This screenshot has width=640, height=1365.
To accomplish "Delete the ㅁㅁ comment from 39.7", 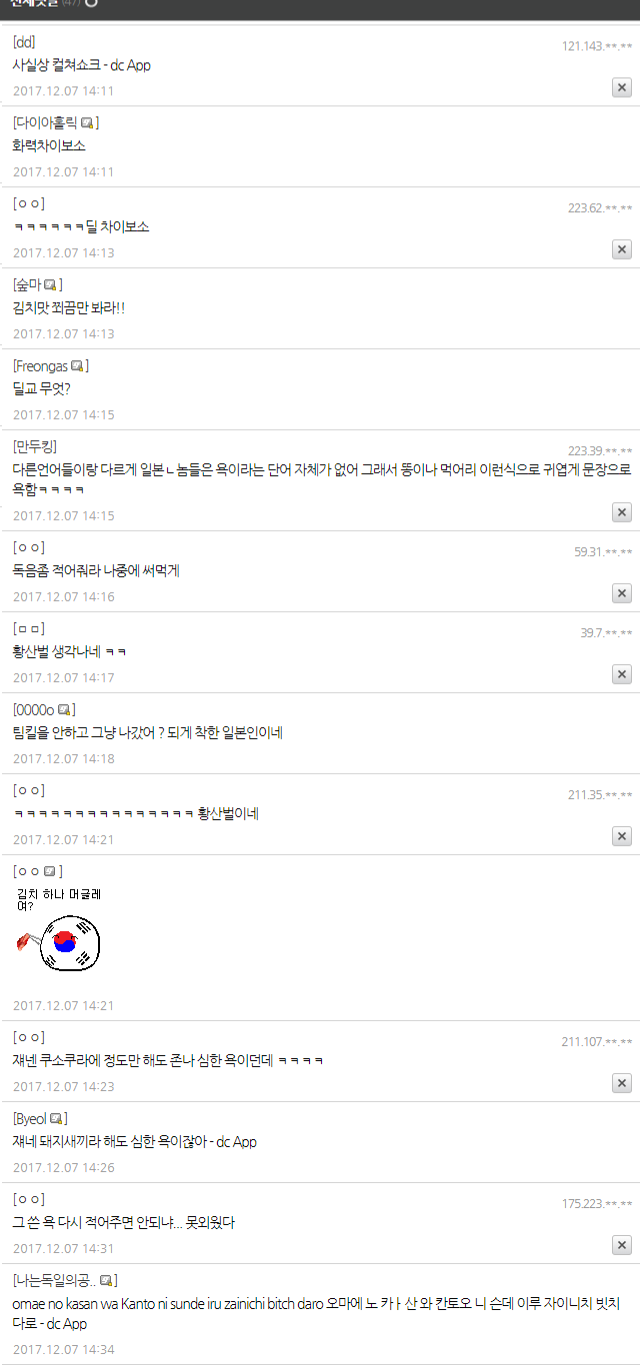I will [x=621, y=675].
